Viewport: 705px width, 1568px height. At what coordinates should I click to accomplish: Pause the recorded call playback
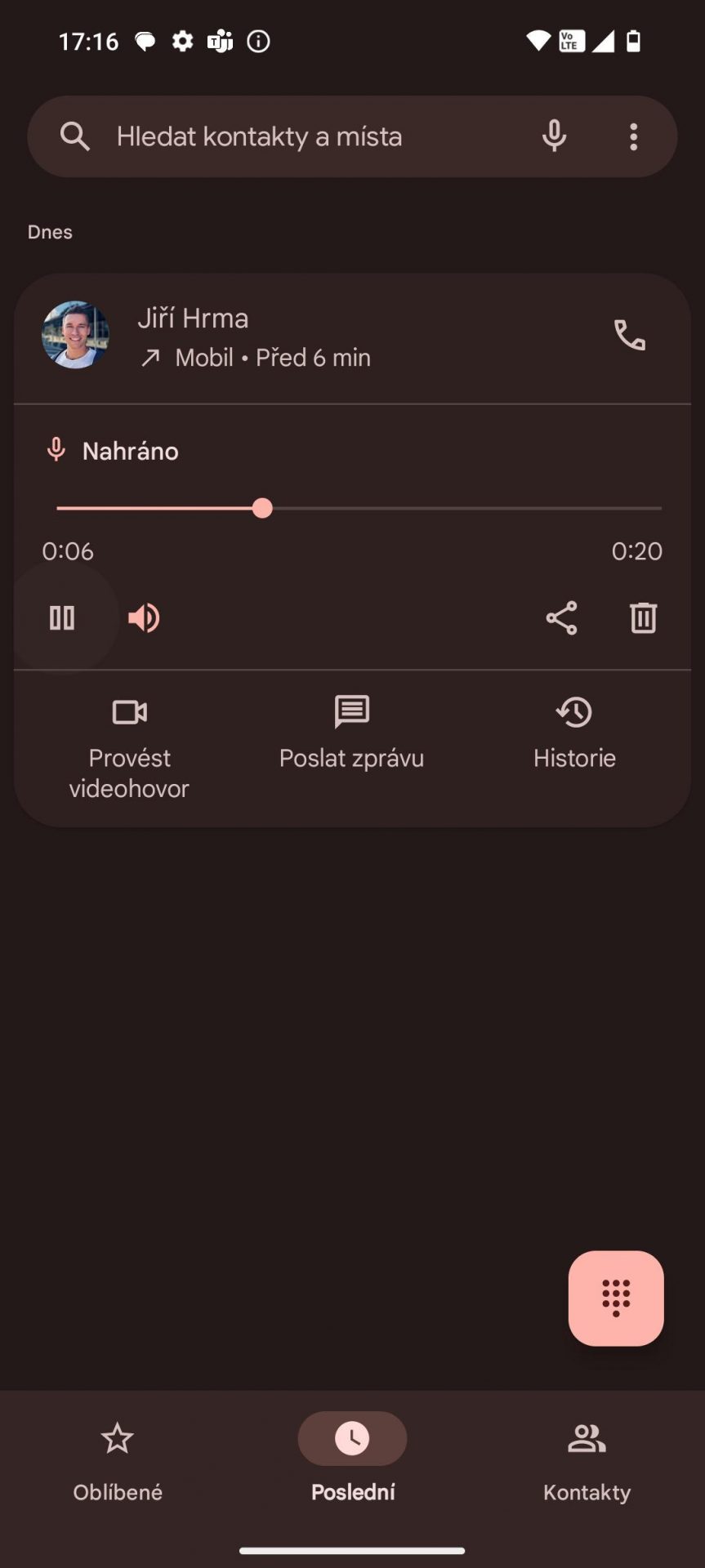coord(62,617)
